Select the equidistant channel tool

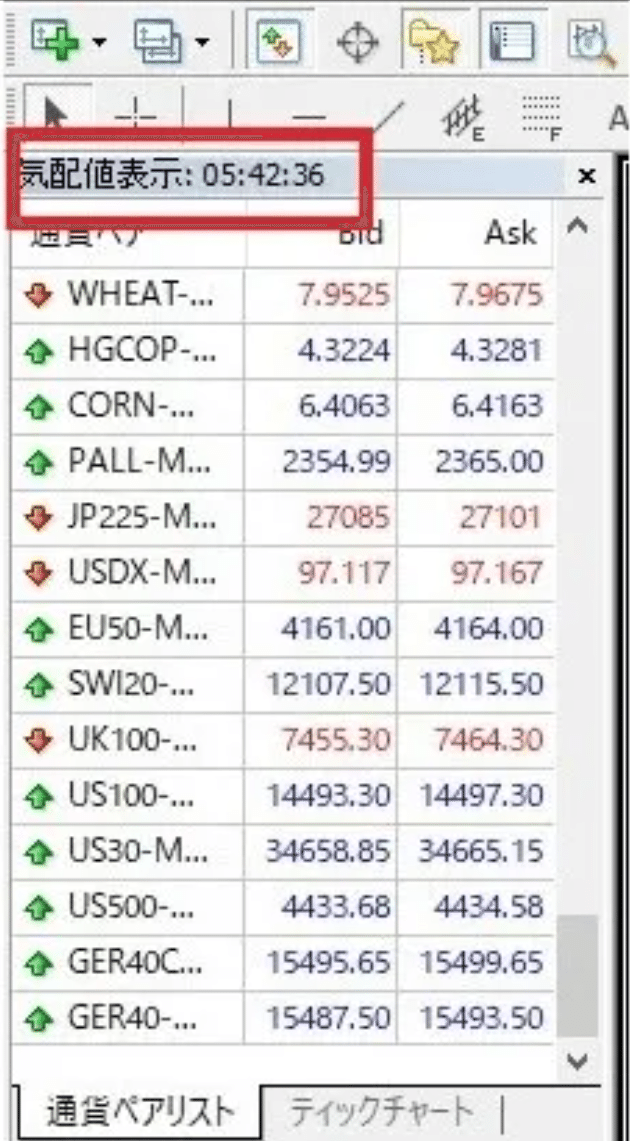[x=465, y=115]
